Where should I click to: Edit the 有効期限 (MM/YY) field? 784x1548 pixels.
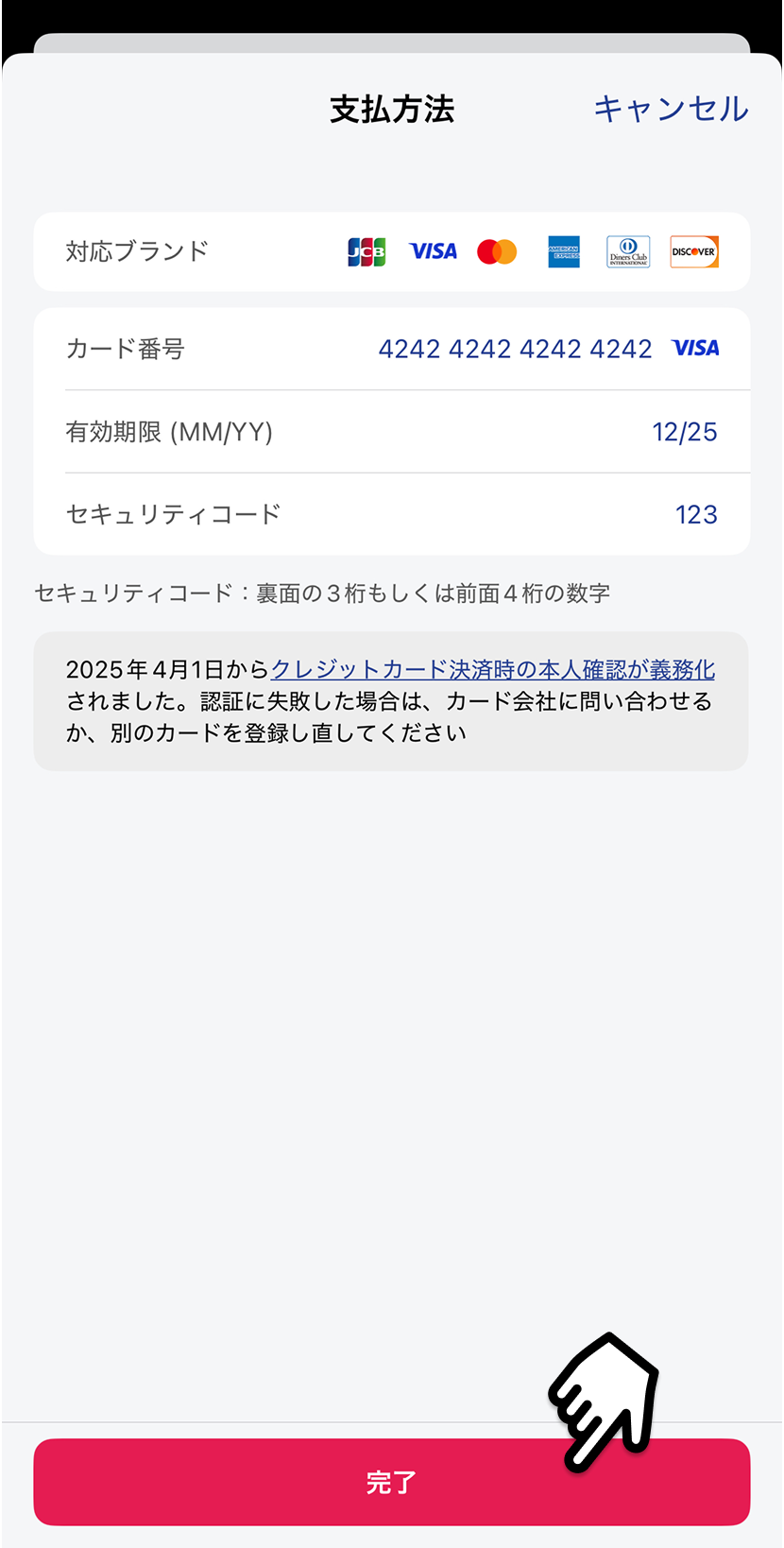[x=392, y=432]
